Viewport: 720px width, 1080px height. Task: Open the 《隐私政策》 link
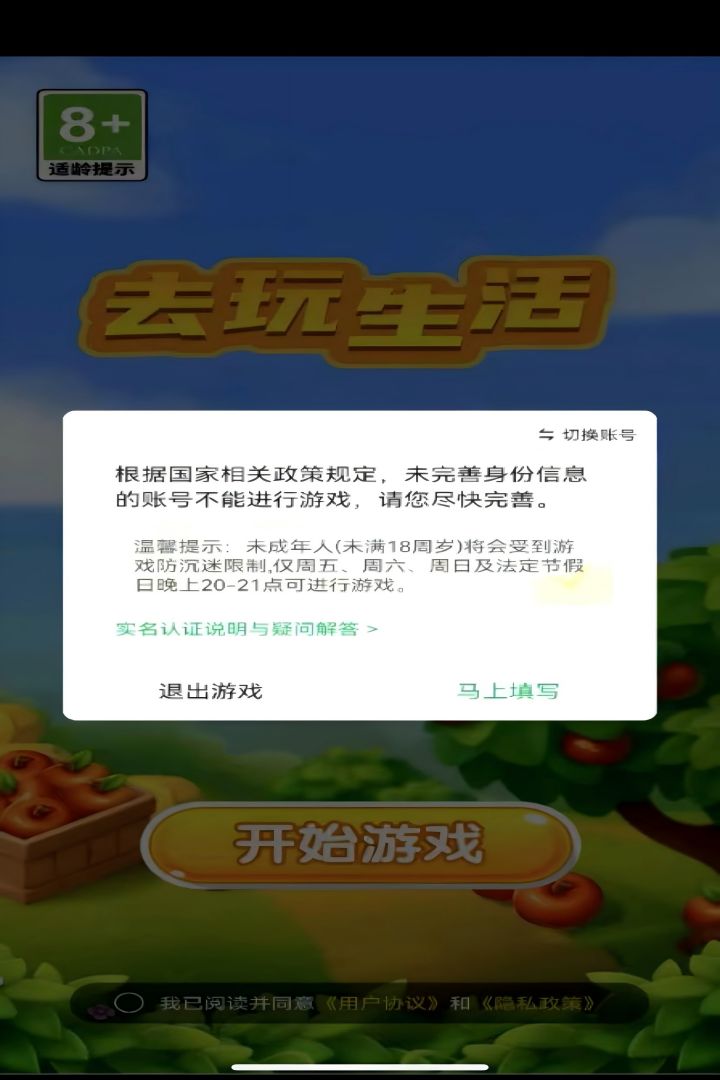pos(537,1002)
